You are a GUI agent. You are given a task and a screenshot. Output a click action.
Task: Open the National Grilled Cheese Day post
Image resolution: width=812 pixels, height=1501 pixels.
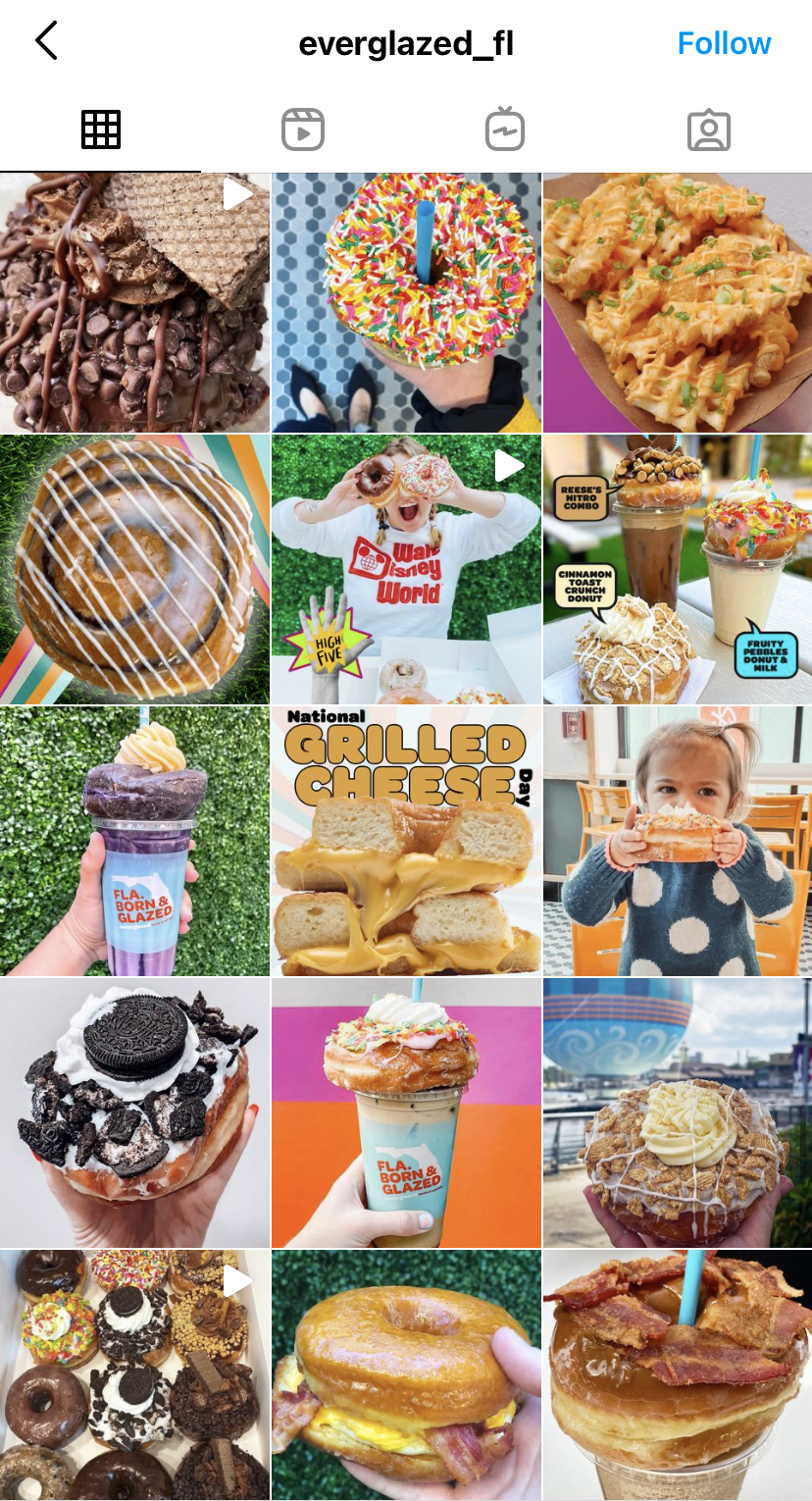click(x=406, y=841)
